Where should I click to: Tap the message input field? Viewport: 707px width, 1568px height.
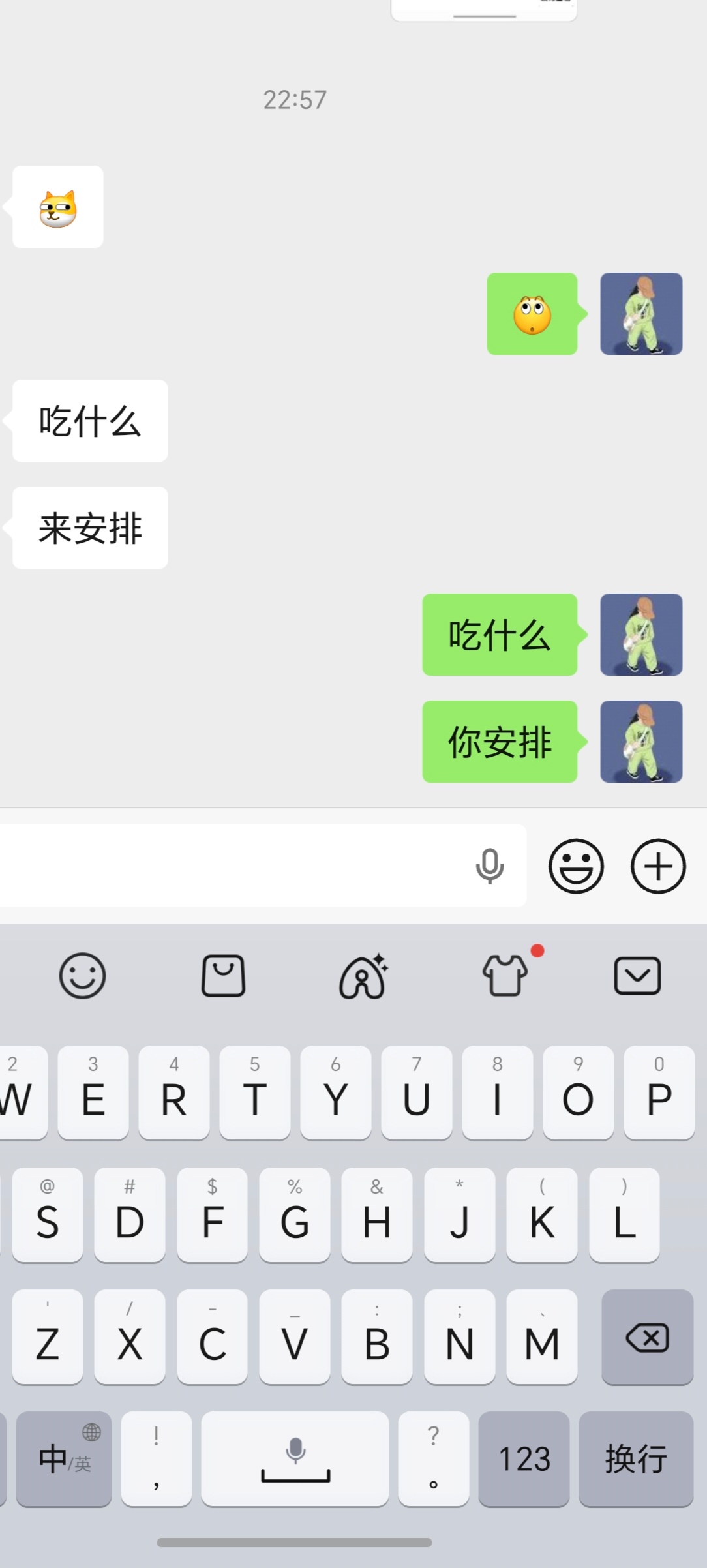point(228,866)
